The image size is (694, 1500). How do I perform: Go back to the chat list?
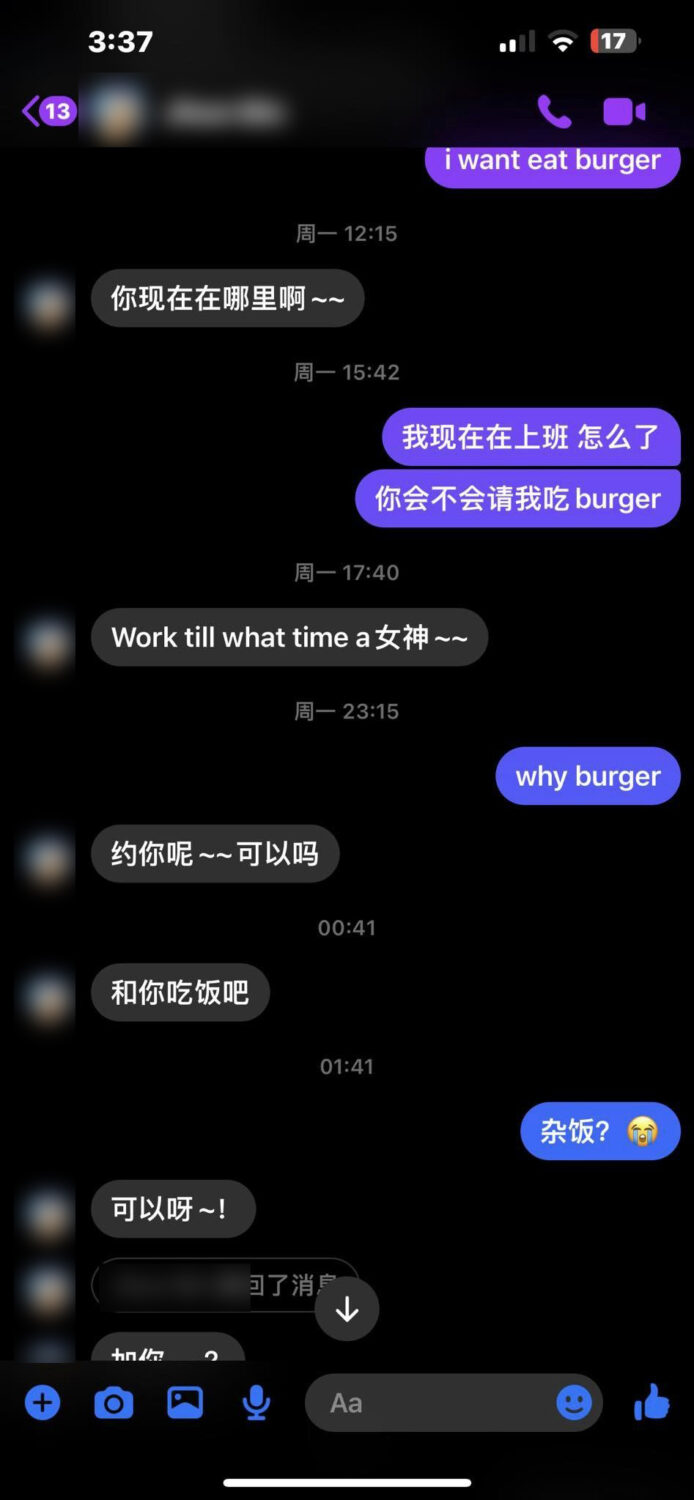pos(47,111)
